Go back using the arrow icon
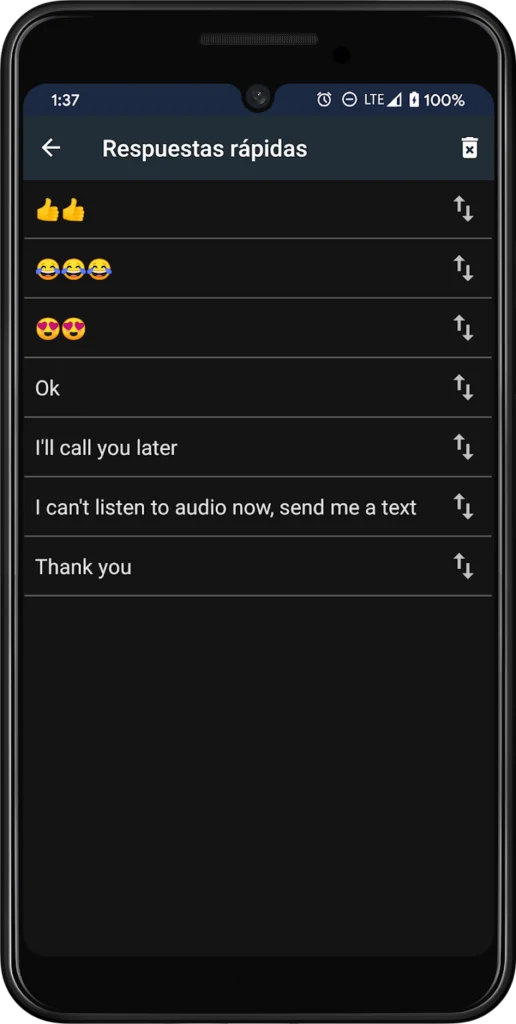The height and width of the screenshot is (1024, 516). [x=51, y=148]
